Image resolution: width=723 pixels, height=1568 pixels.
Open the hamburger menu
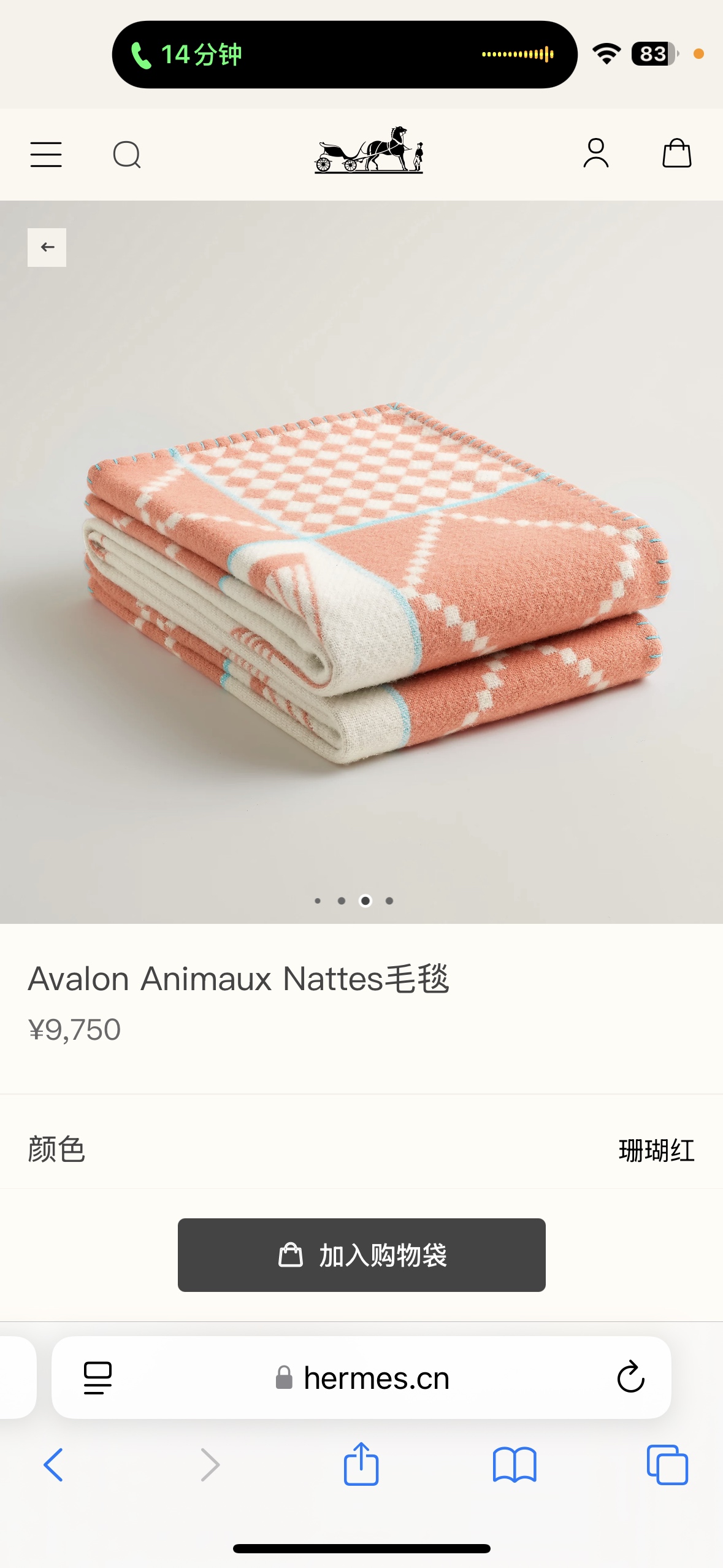46,154
